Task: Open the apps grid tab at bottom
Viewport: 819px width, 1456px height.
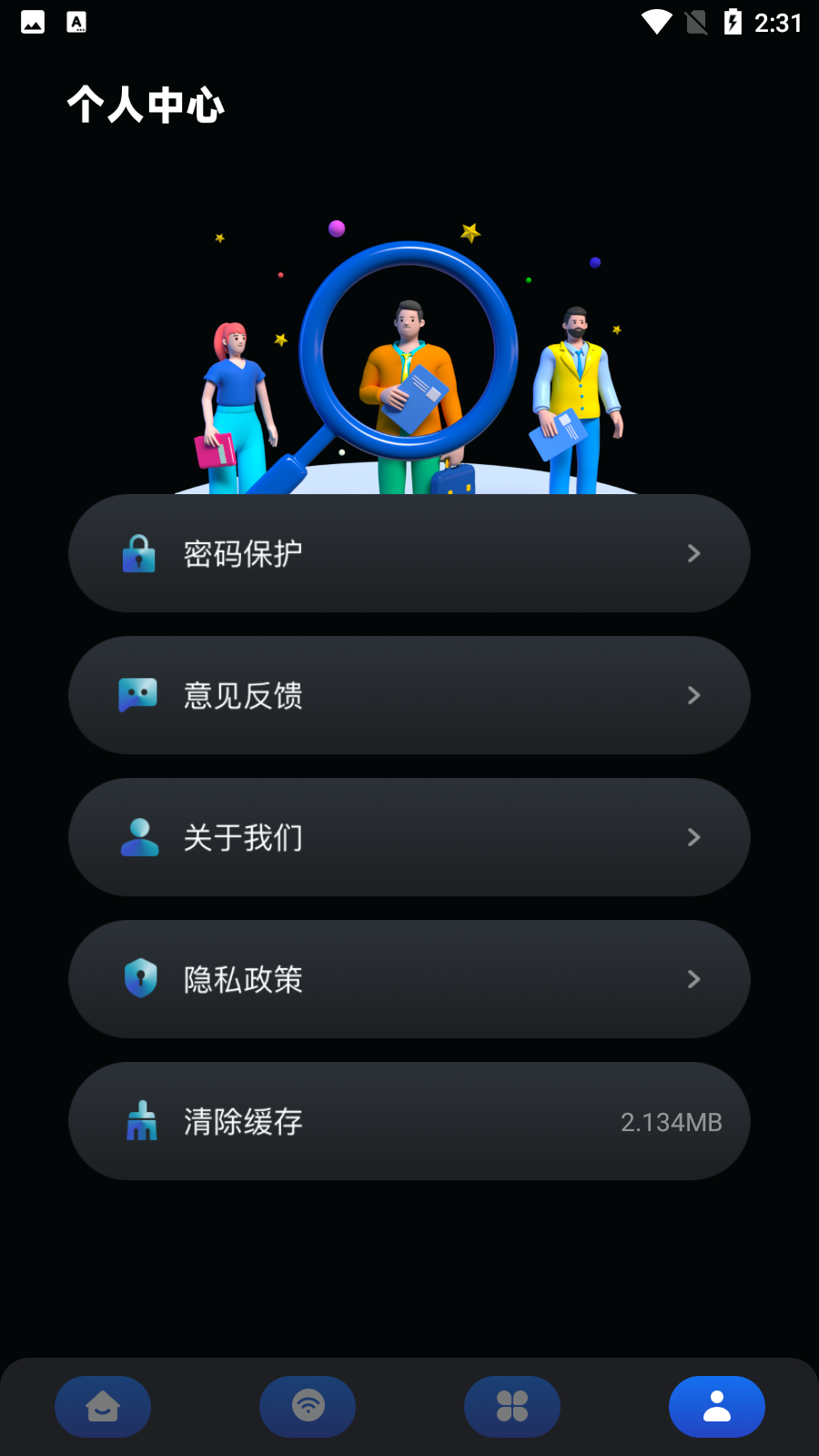Action: pos(511,1406)
